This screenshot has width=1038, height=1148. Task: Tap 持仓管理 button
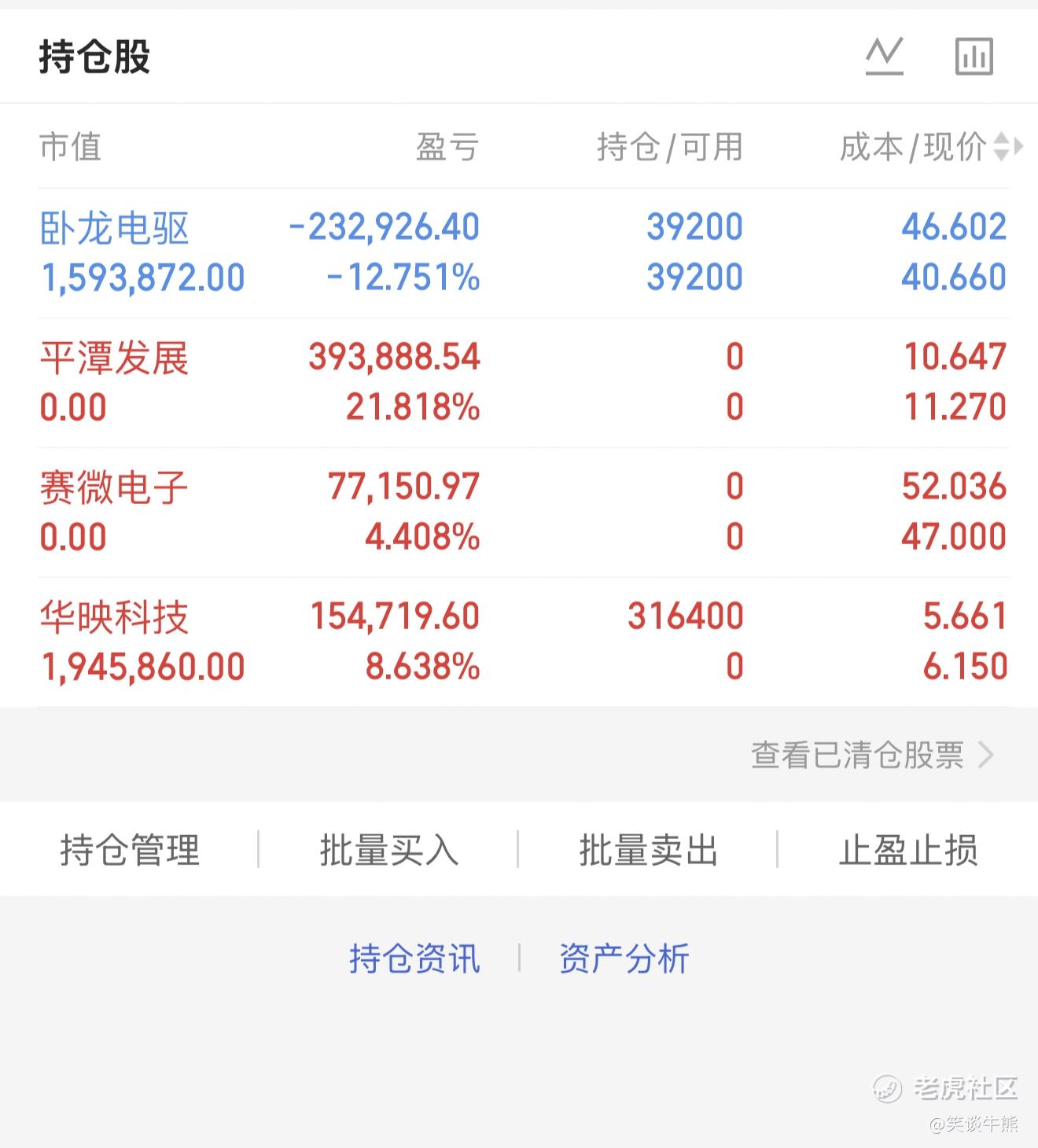coord(130,850)
